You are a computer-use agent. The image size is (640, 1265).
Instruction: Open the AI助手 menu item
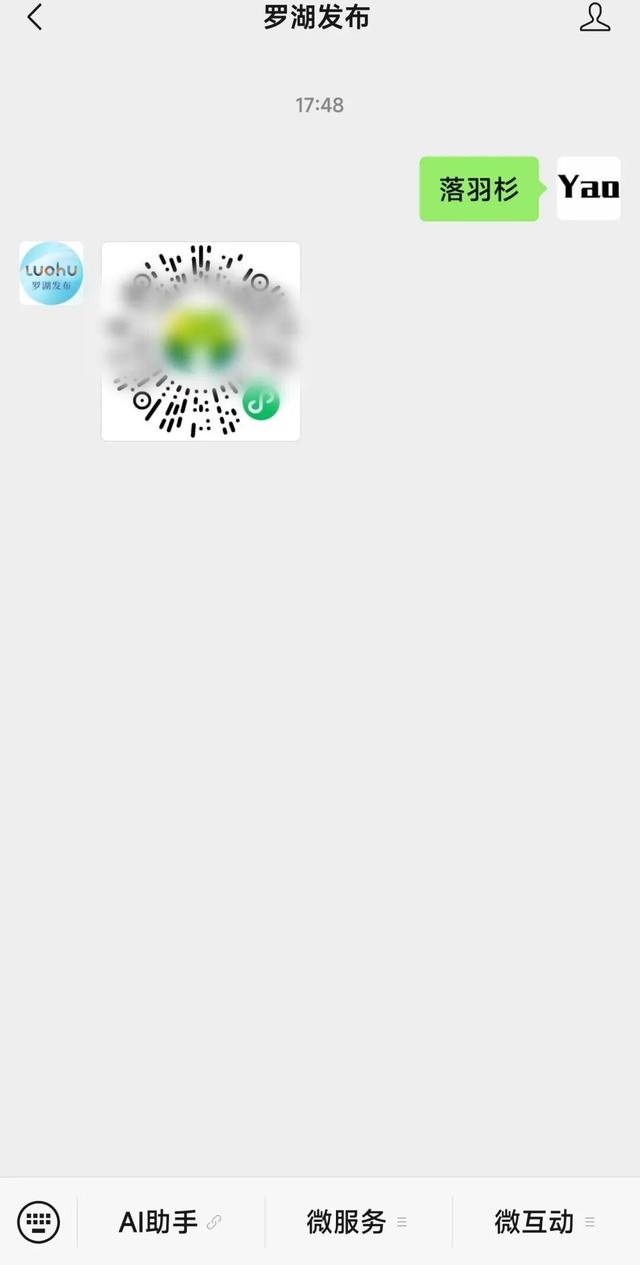click(x=170, y=1221)
